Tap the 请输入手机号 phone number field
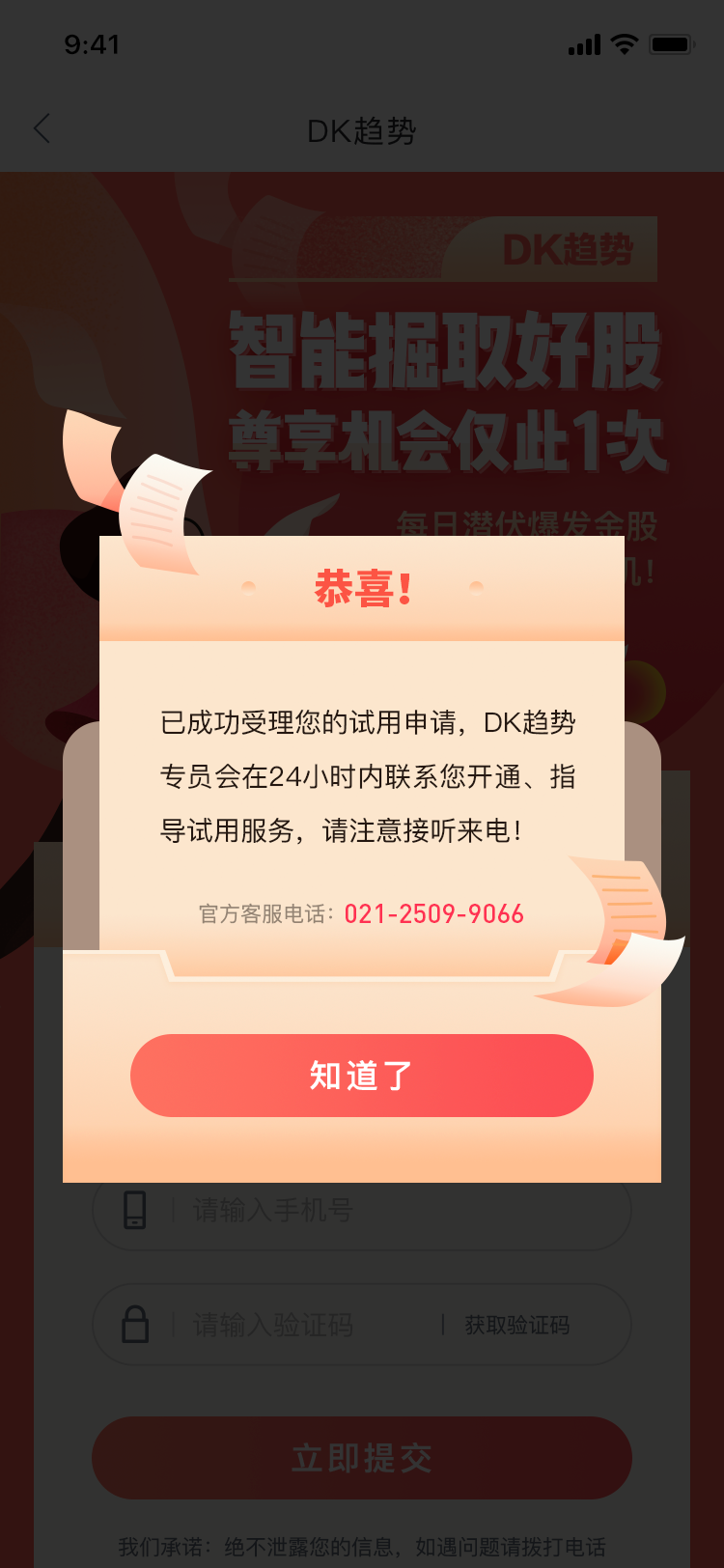Image resolution: width=724 pixels, height=1568 pixels. pos(362,1210)
